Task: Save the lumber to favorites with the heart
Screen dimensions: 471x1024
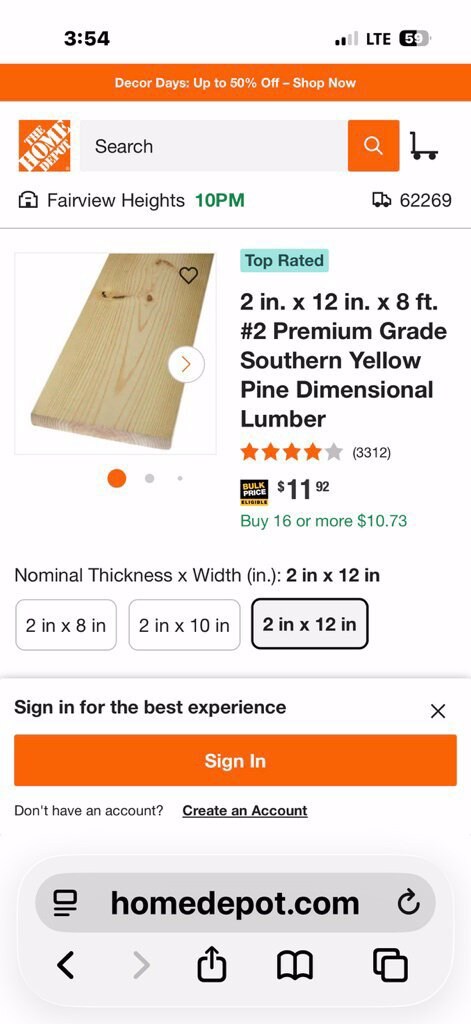Action: tap(188, 275)
